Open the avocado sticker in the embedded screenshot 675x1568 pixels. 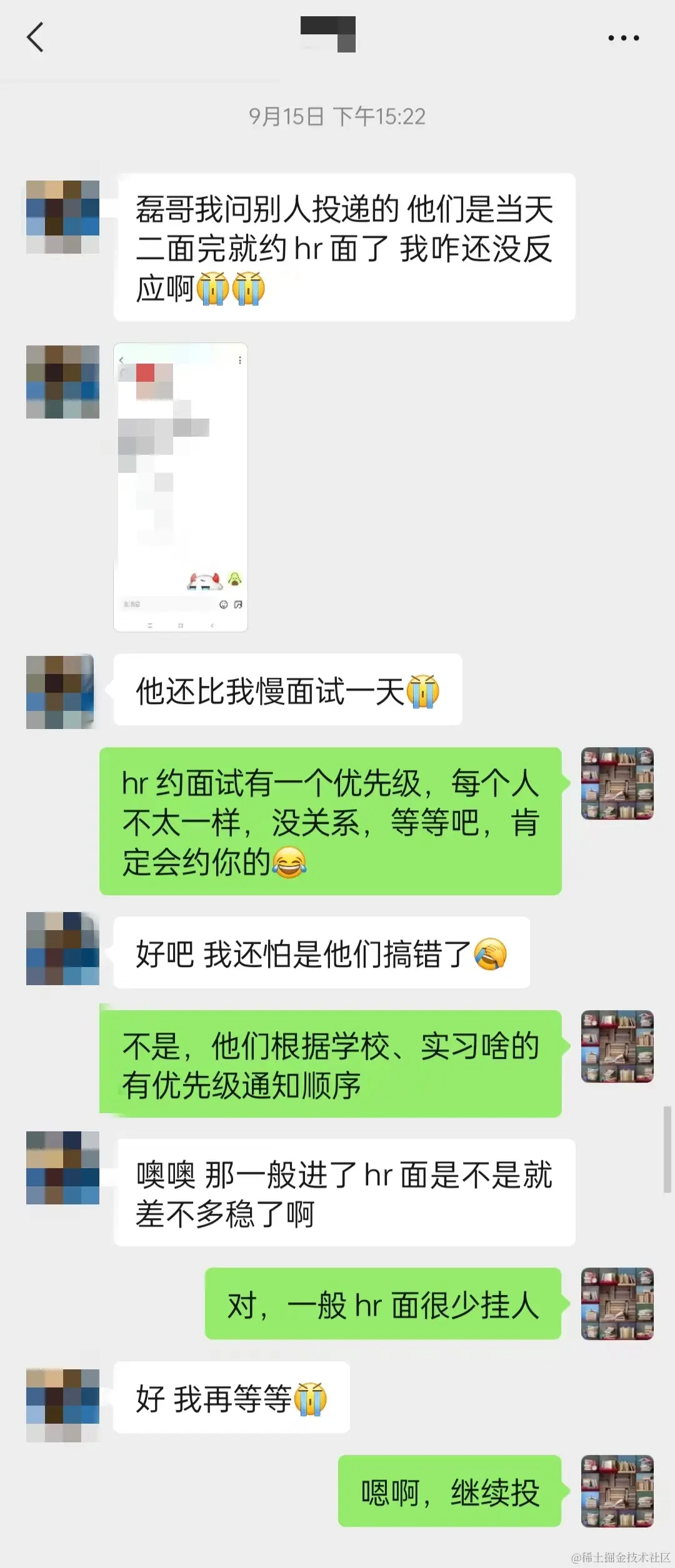[x=234, y=578]
